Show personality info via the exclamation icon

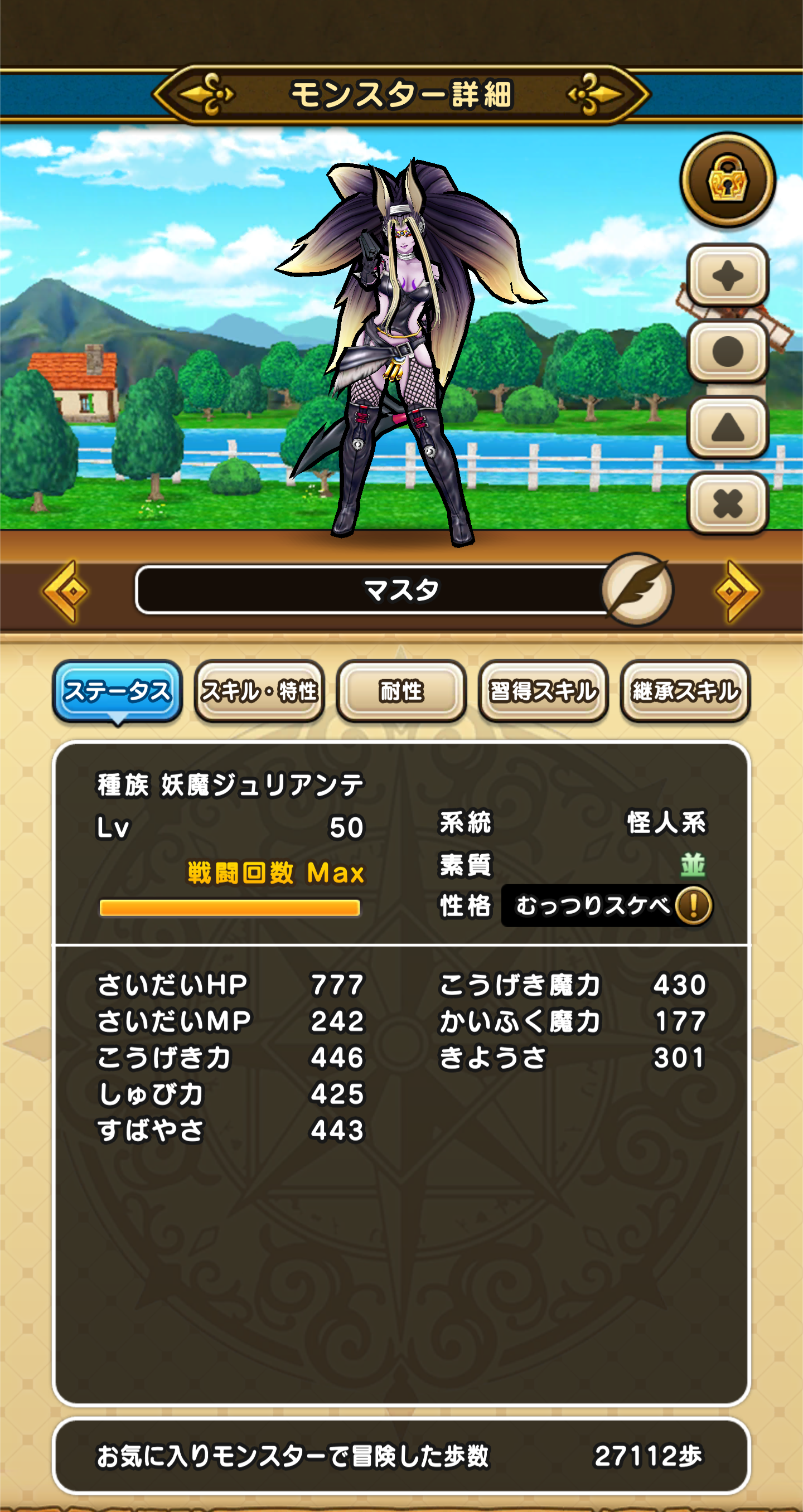tap(693, 905)
